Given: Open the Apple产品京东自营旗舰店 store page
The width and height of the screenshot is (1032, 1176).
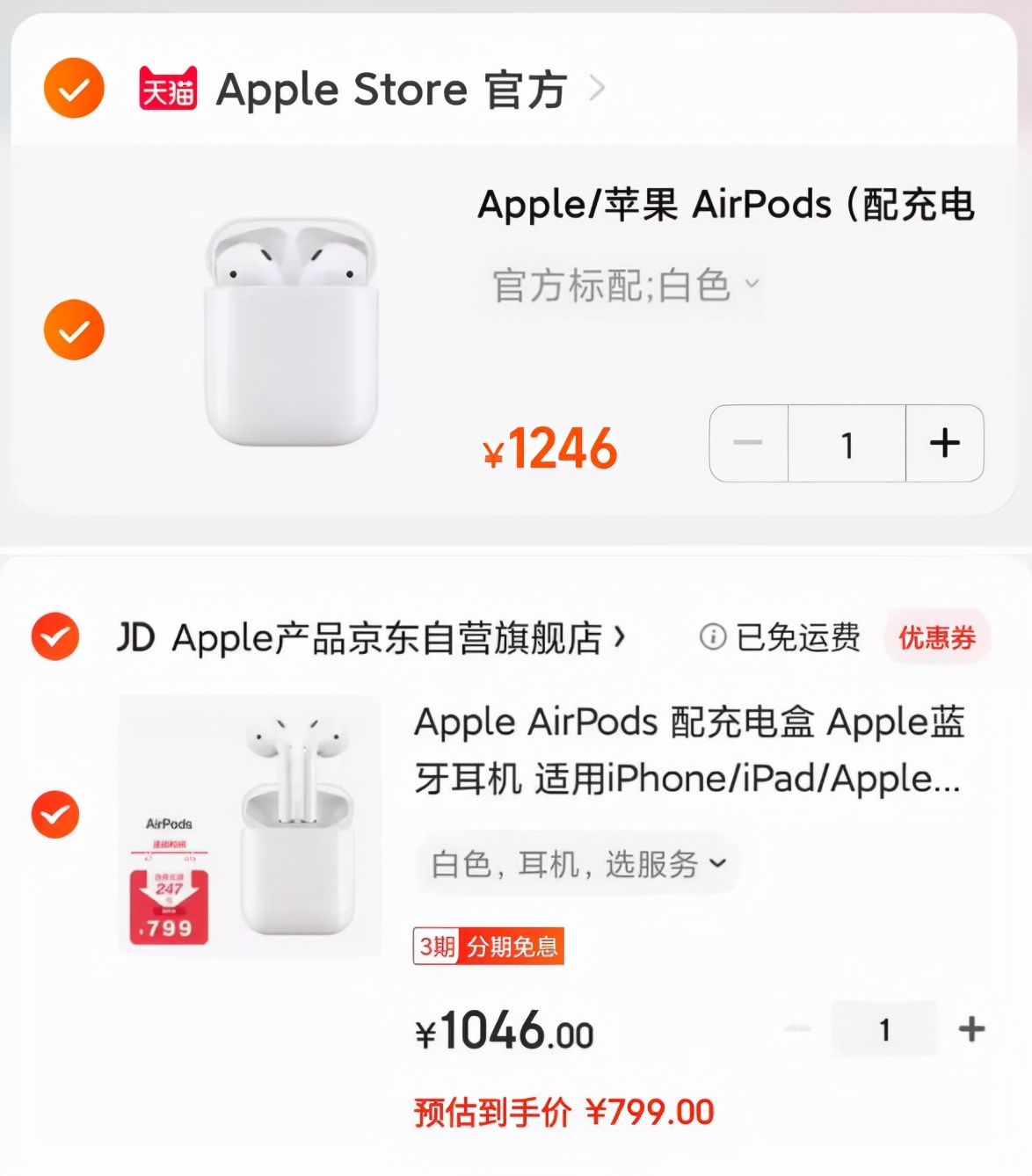Looking at the screenshot, I should (369, 639).
